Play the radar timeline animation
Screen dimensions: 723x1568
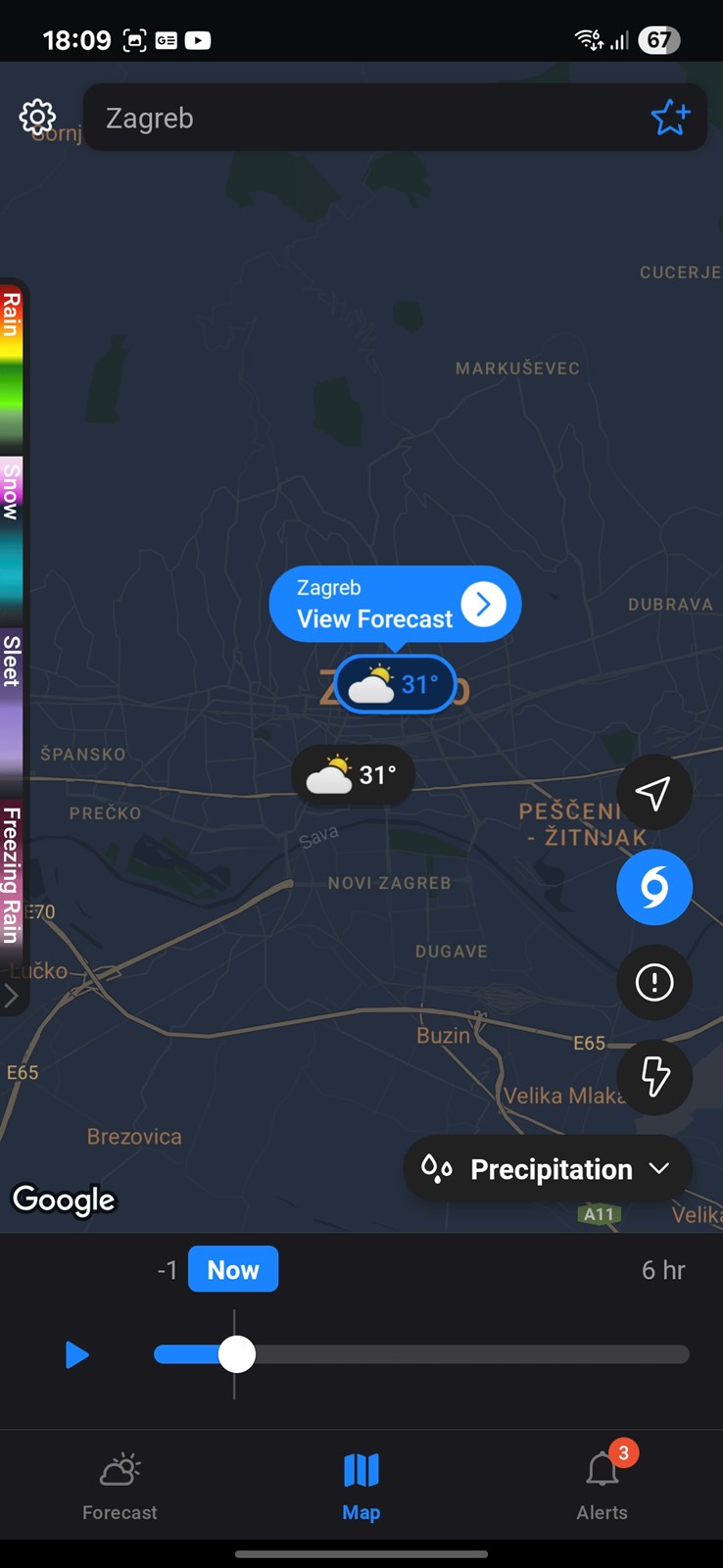(x=77, y=1355)
